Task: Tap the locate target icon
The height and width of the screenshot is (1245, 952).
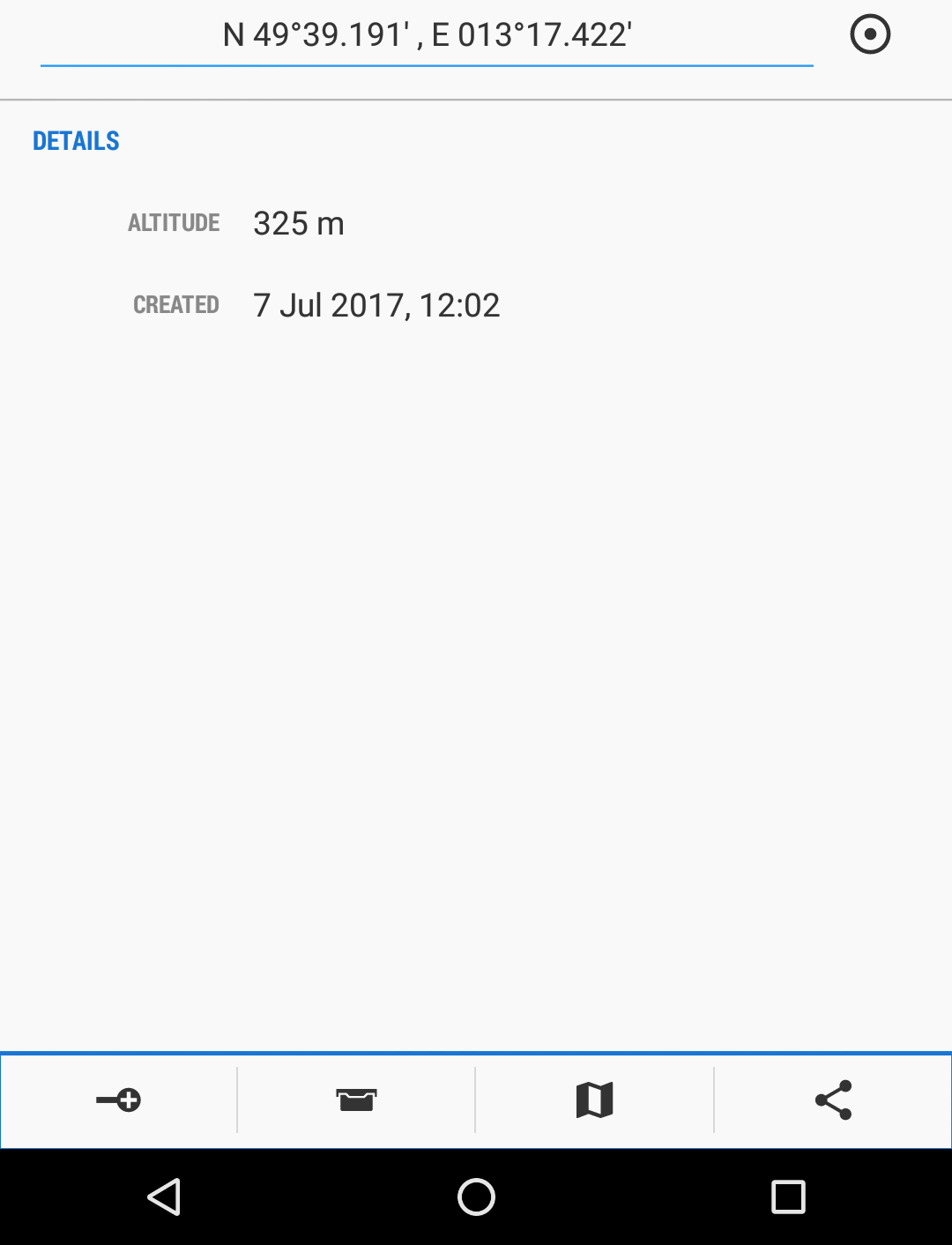Action: 870,35
